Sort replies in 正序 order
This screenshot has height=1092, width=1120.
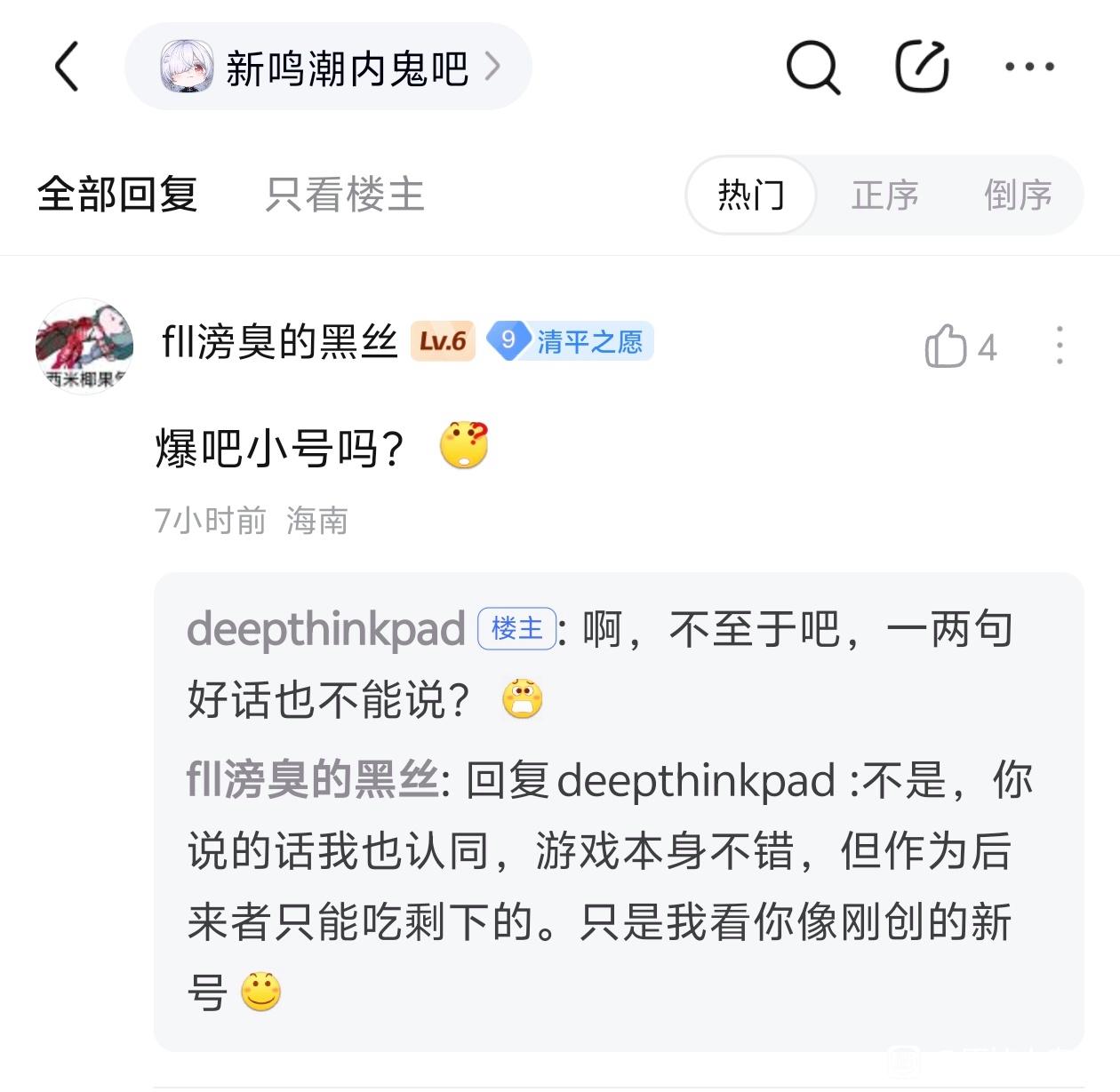pyautogui.click(x=884, y=195)
